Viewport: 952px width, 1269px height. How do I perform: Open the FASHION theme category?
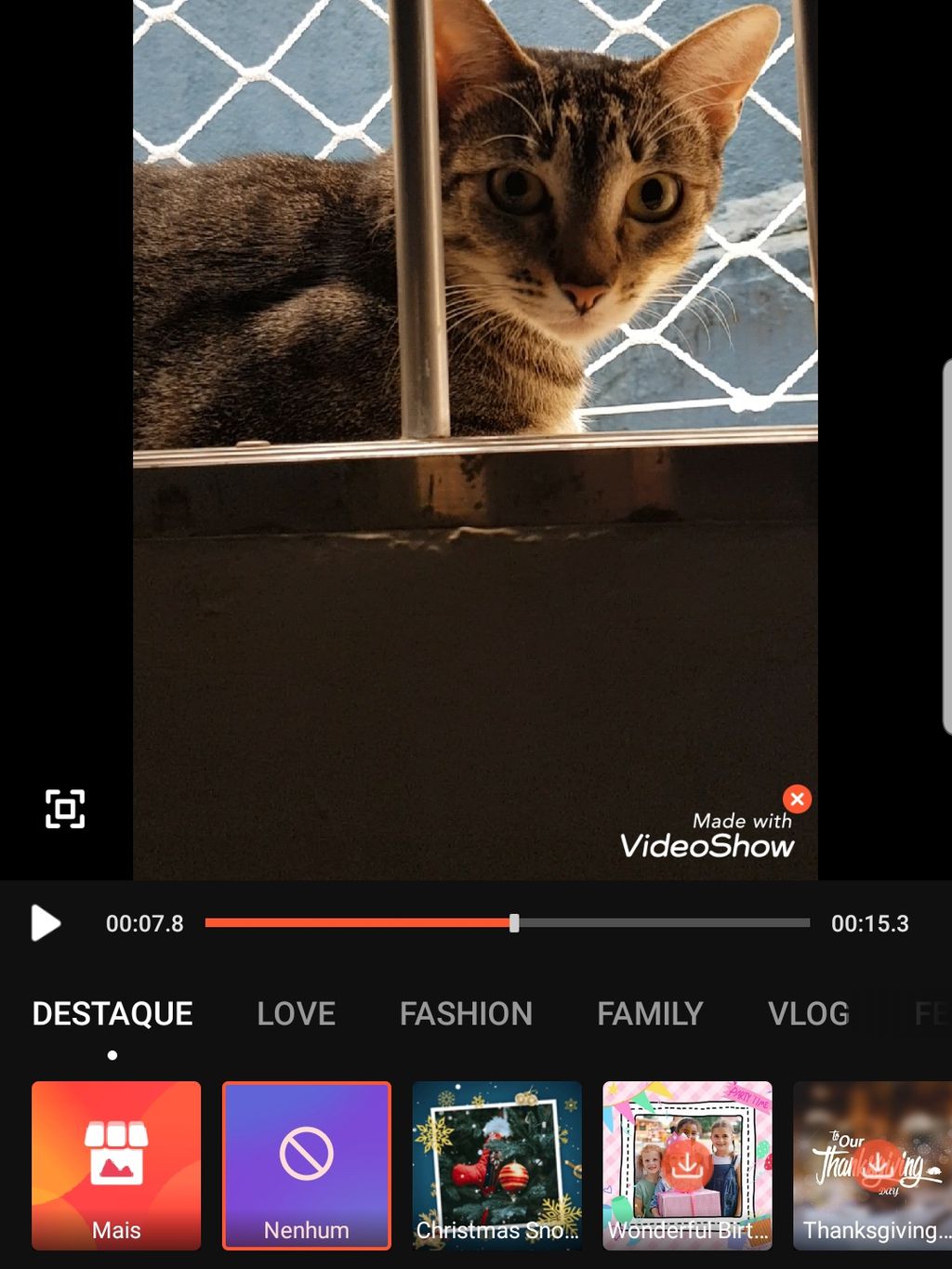pyautogui.click(x=466, y=1013)
